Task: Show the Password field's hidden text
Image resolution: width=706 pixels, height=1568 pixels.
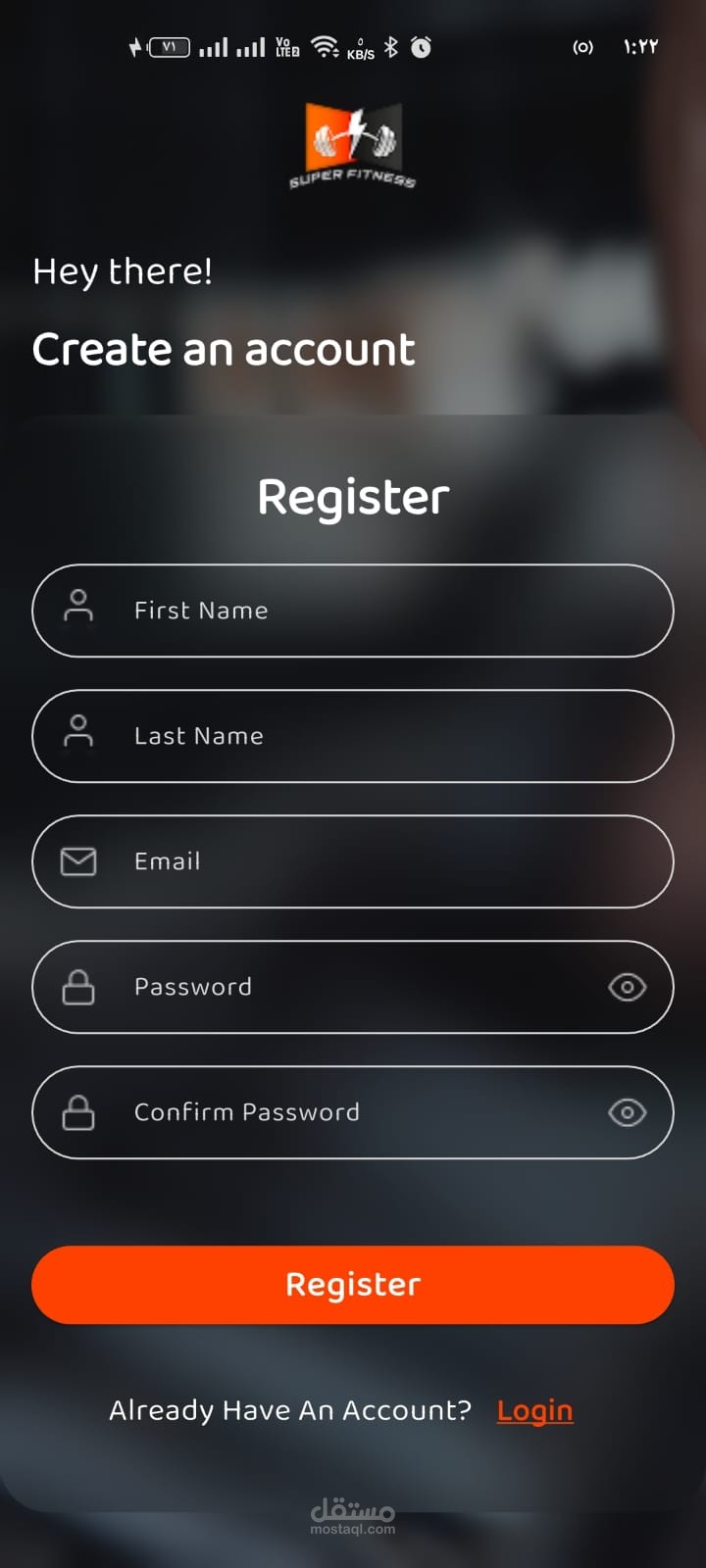Action: (627, 987)
